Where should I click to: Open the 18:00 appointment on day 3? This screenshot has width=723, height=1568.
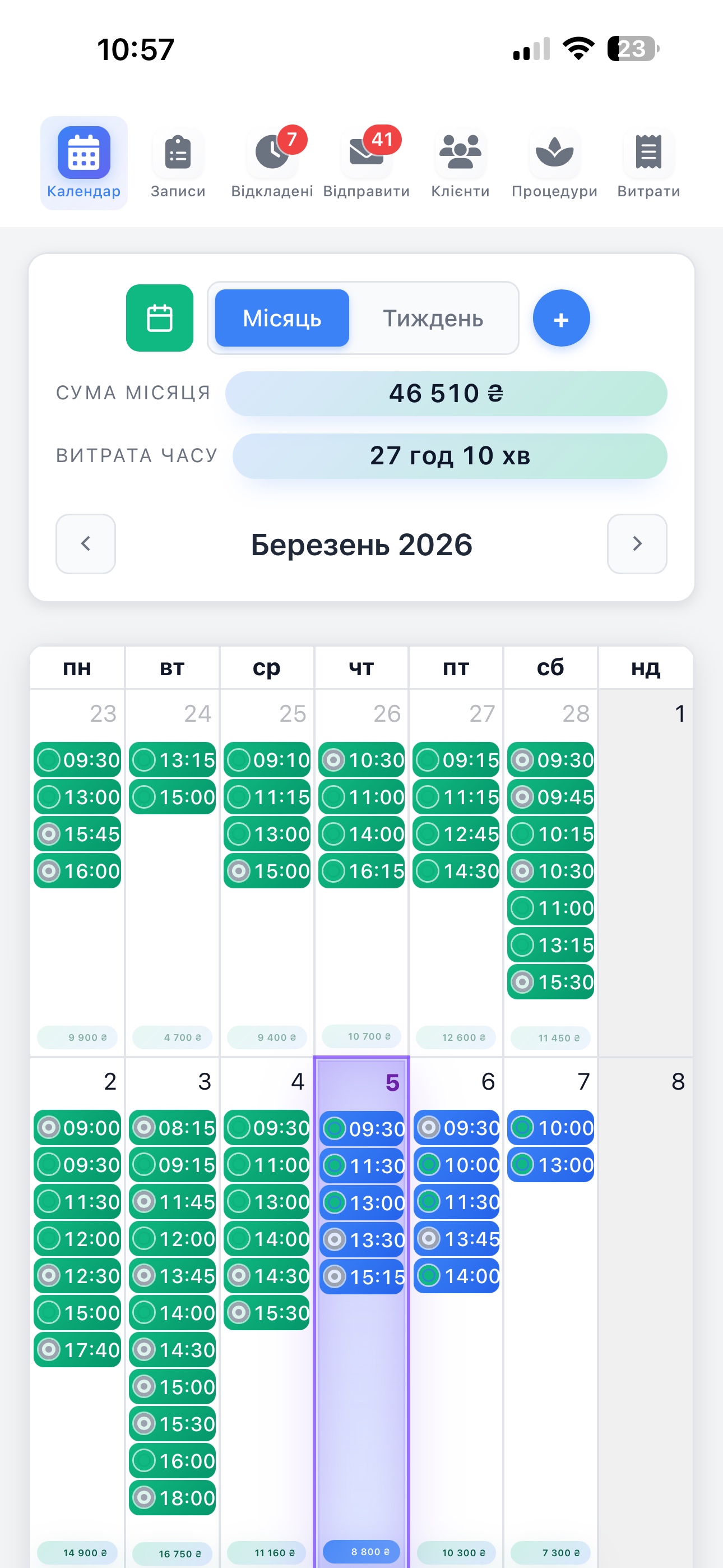tap(172, 1498)
